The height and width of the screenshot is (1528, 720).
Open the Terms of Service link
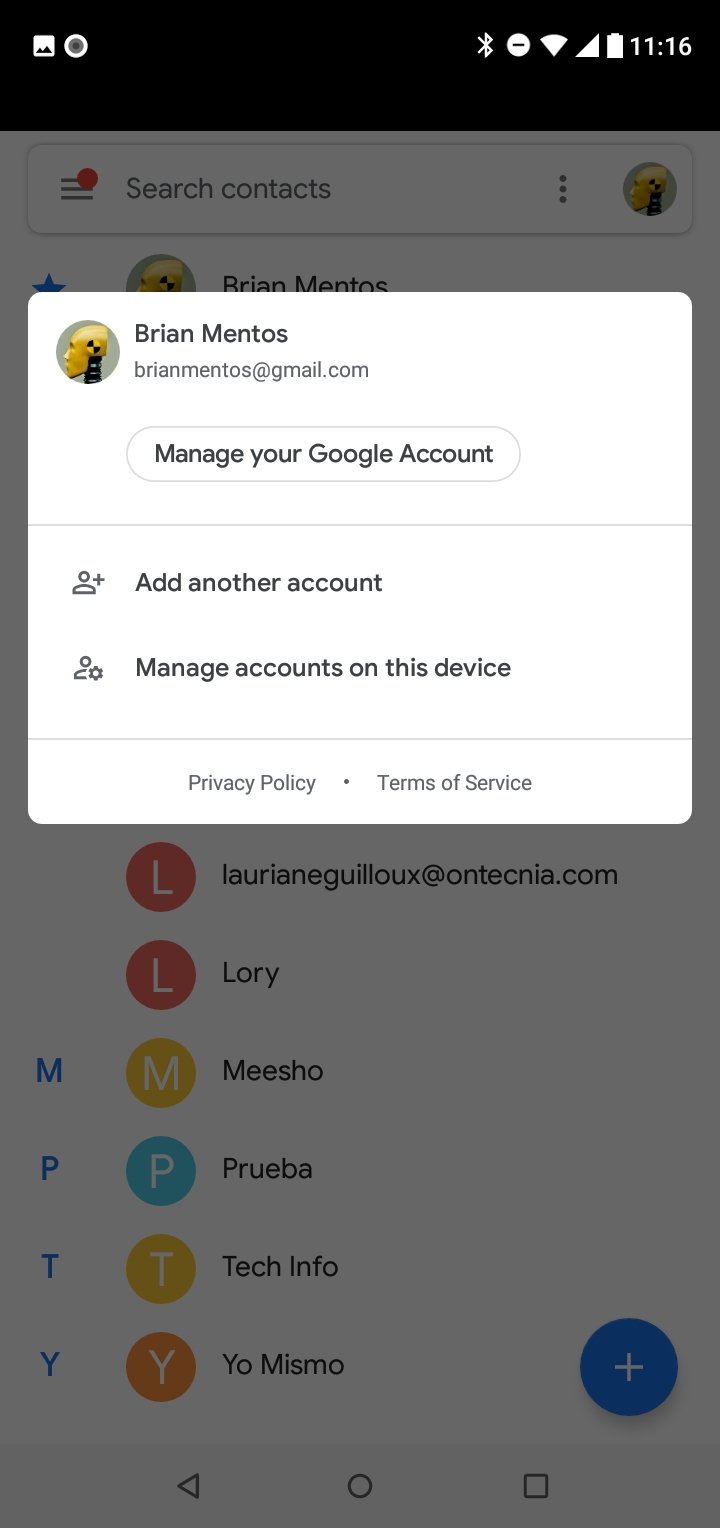[x=454, y=783]
